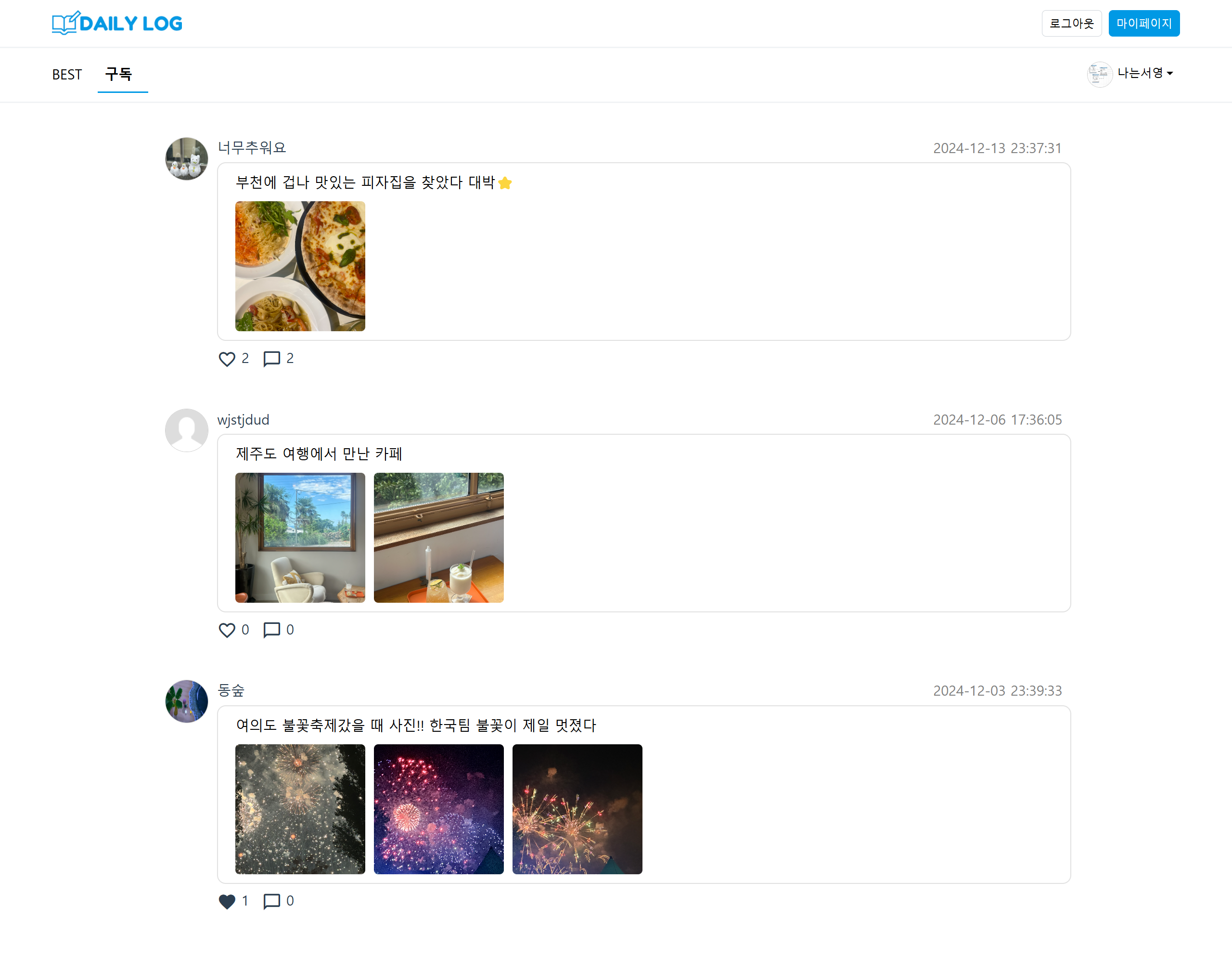This screenshot has height=959, width=1232.
Task: Open 동슾's username link
Action: [x=231, y=690]
